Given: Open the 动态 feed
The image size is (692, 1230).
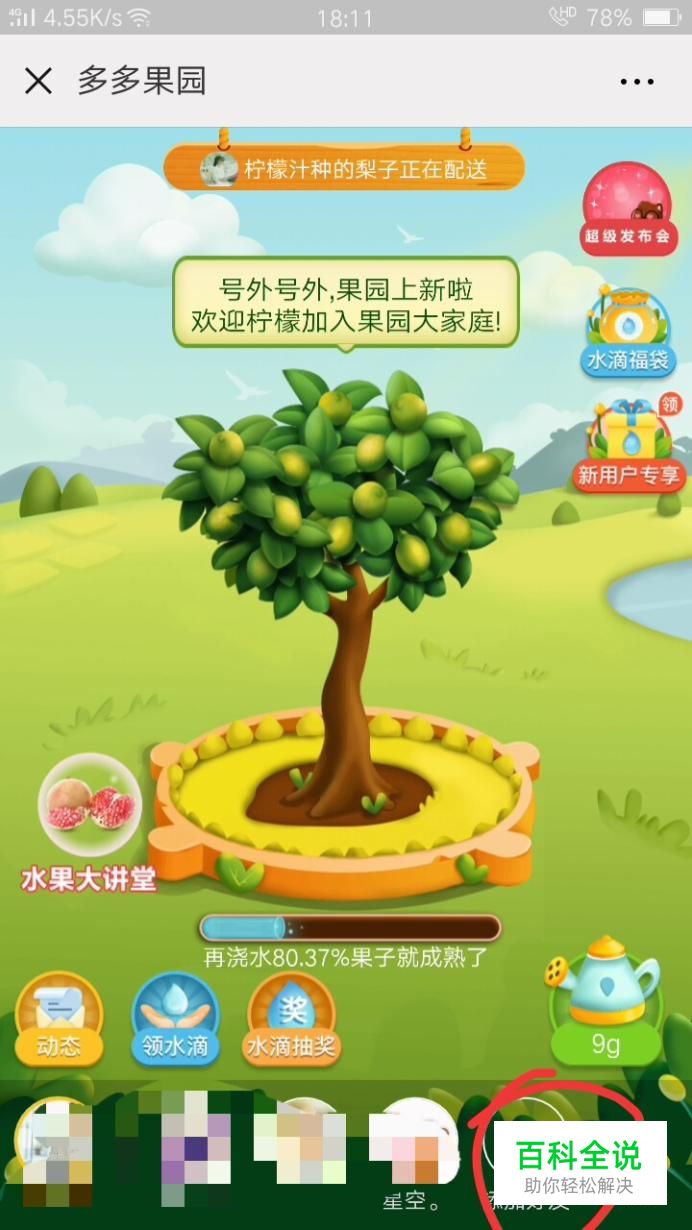Looking at the screenshot, I should (x=59, y=1018).
